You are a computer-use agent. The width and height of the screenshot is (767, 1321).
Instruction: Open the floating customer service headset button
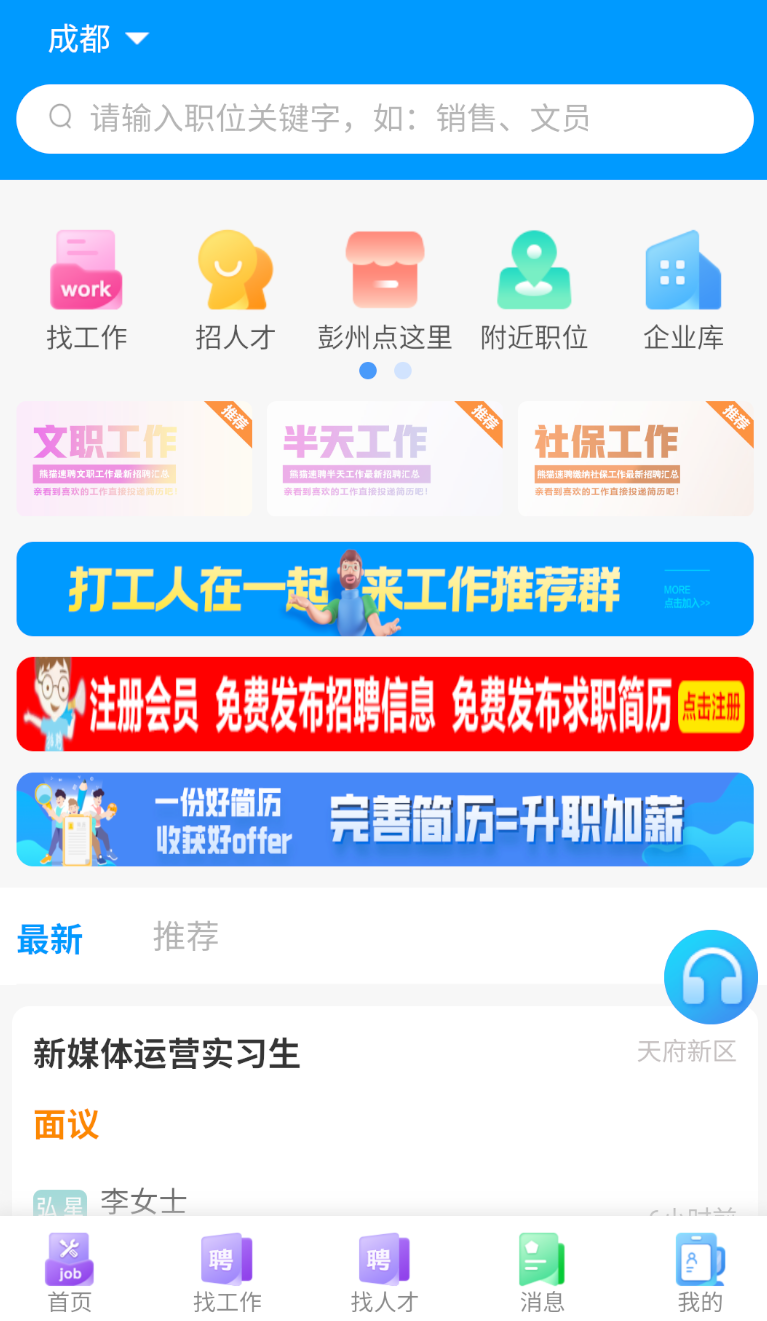[711, 977]
